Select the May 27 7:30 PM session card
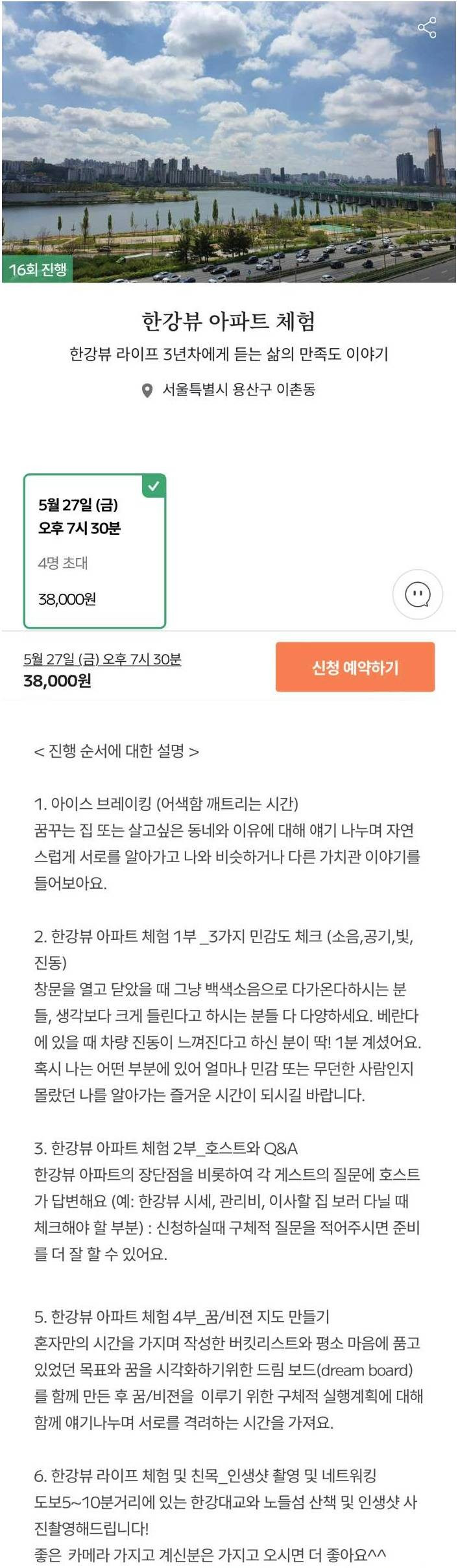This screenshot has width=458, height=1568. 95,551
